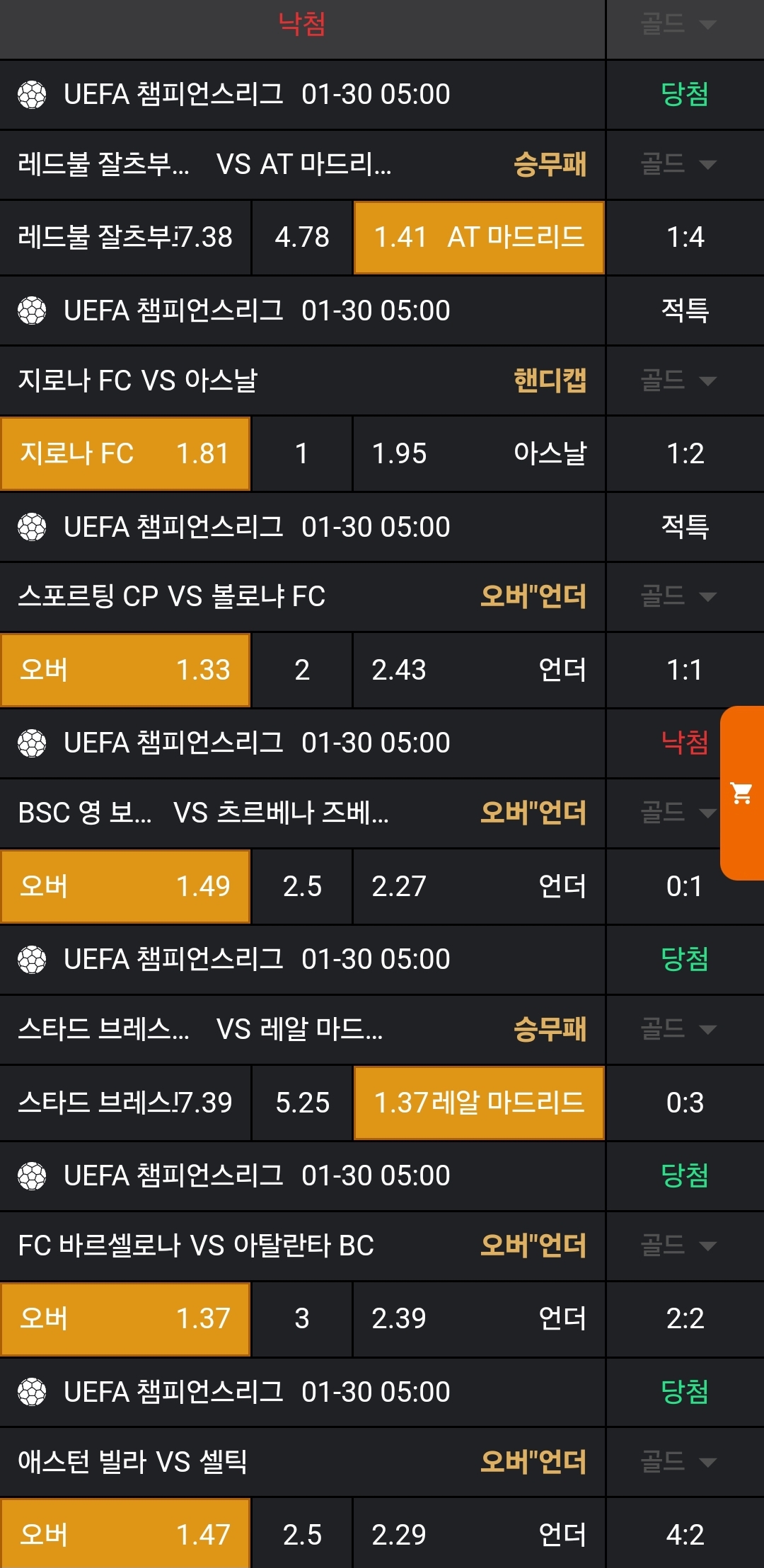Viewport: 764px width, 1568px height.
Task: Pick 언더 2.43 for 스포르팅 CP match
Action: (479, 670)
